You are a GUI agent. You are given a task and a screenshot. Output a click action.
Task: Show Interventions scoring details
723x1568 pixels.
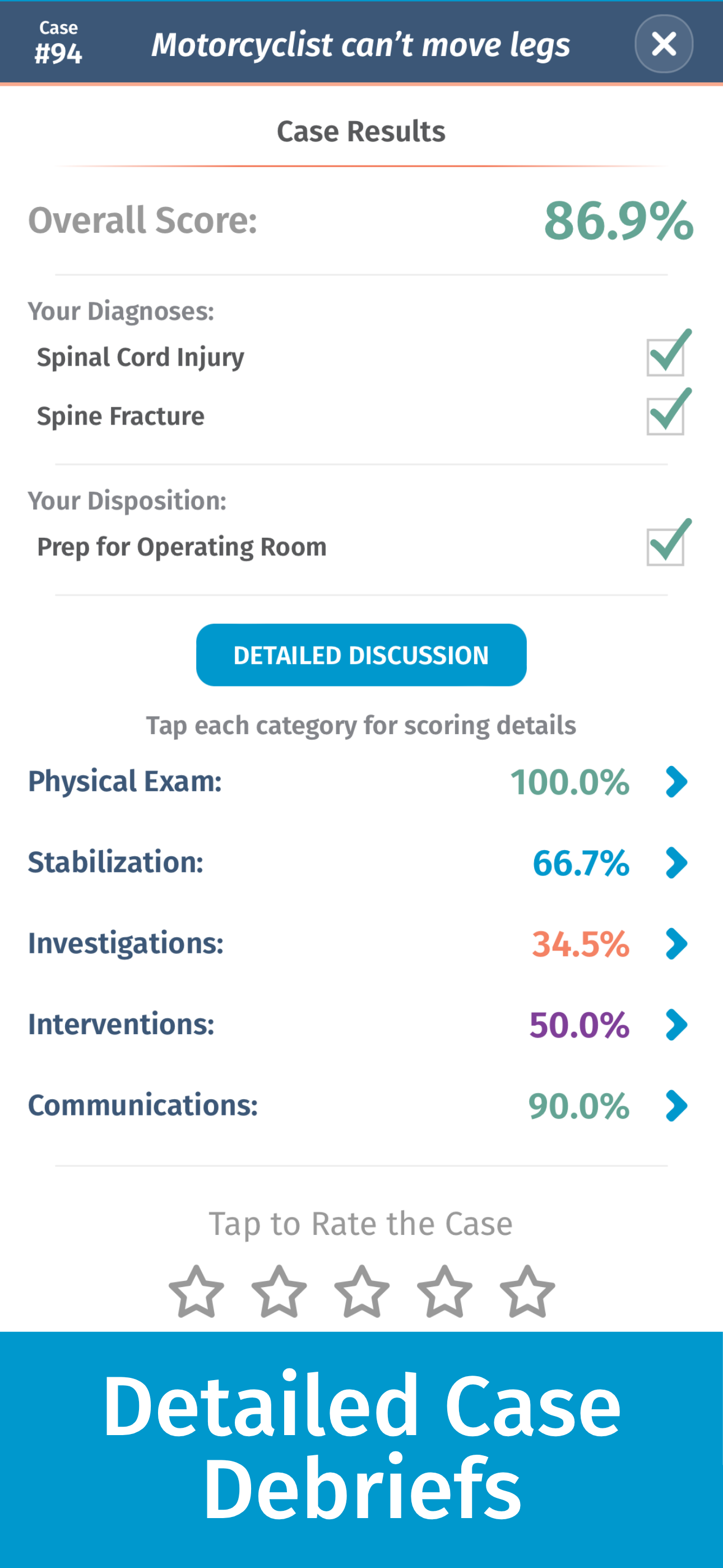[676, 1025]
